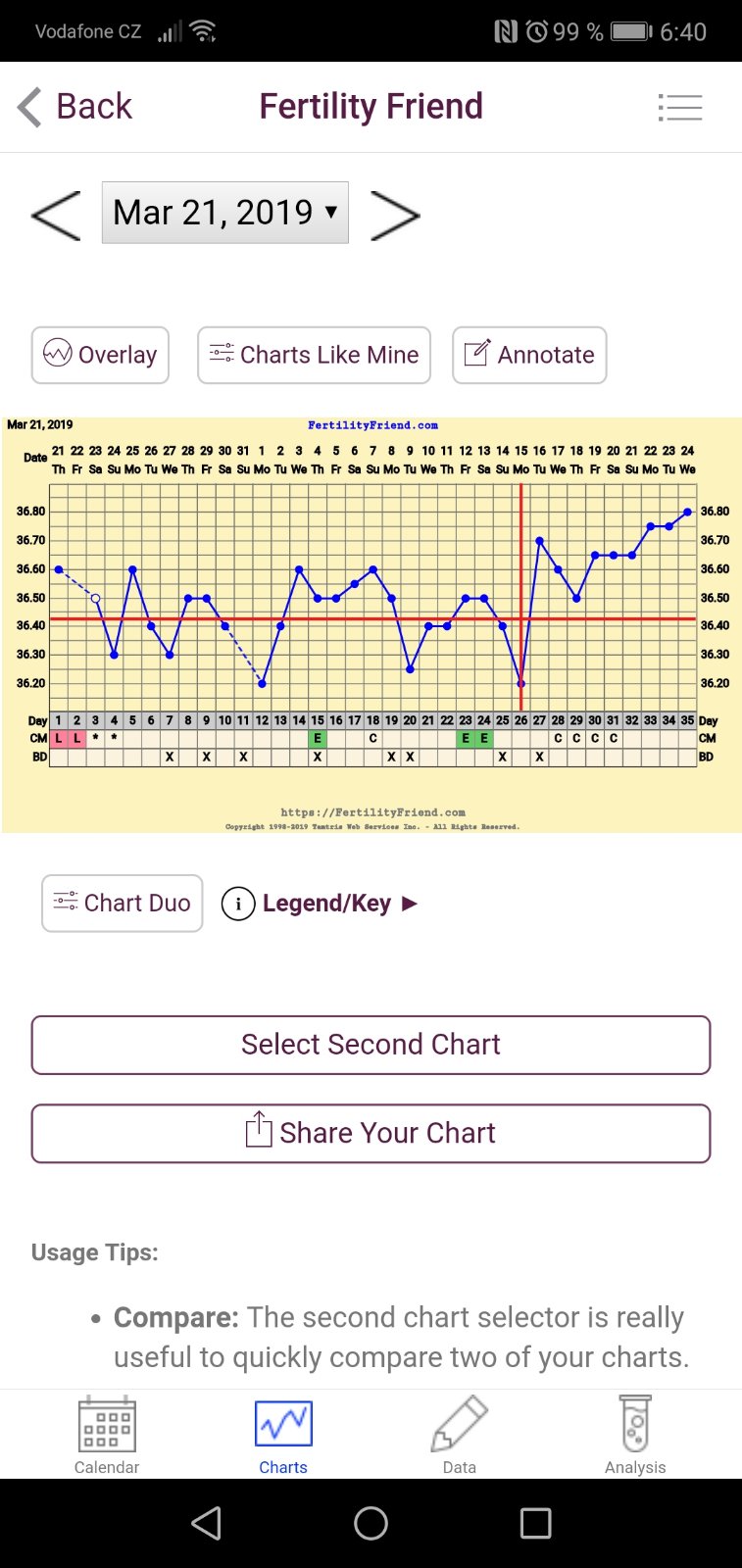Switch to the Analysis tab
The width and height of the screenshot is (742, 1568).
[635, 1436]
